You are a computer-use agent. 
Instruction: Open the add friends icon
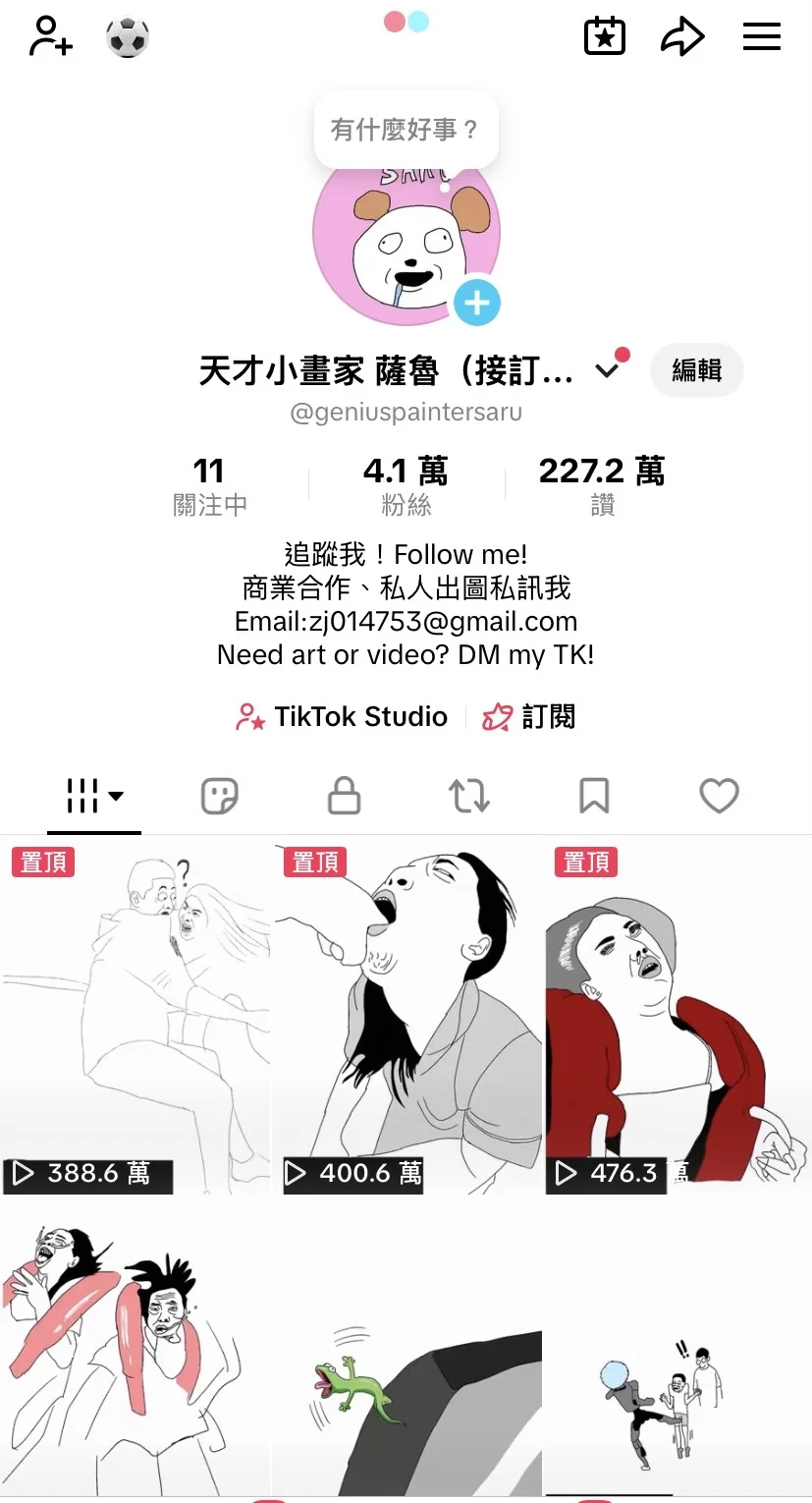coord(50,37)
